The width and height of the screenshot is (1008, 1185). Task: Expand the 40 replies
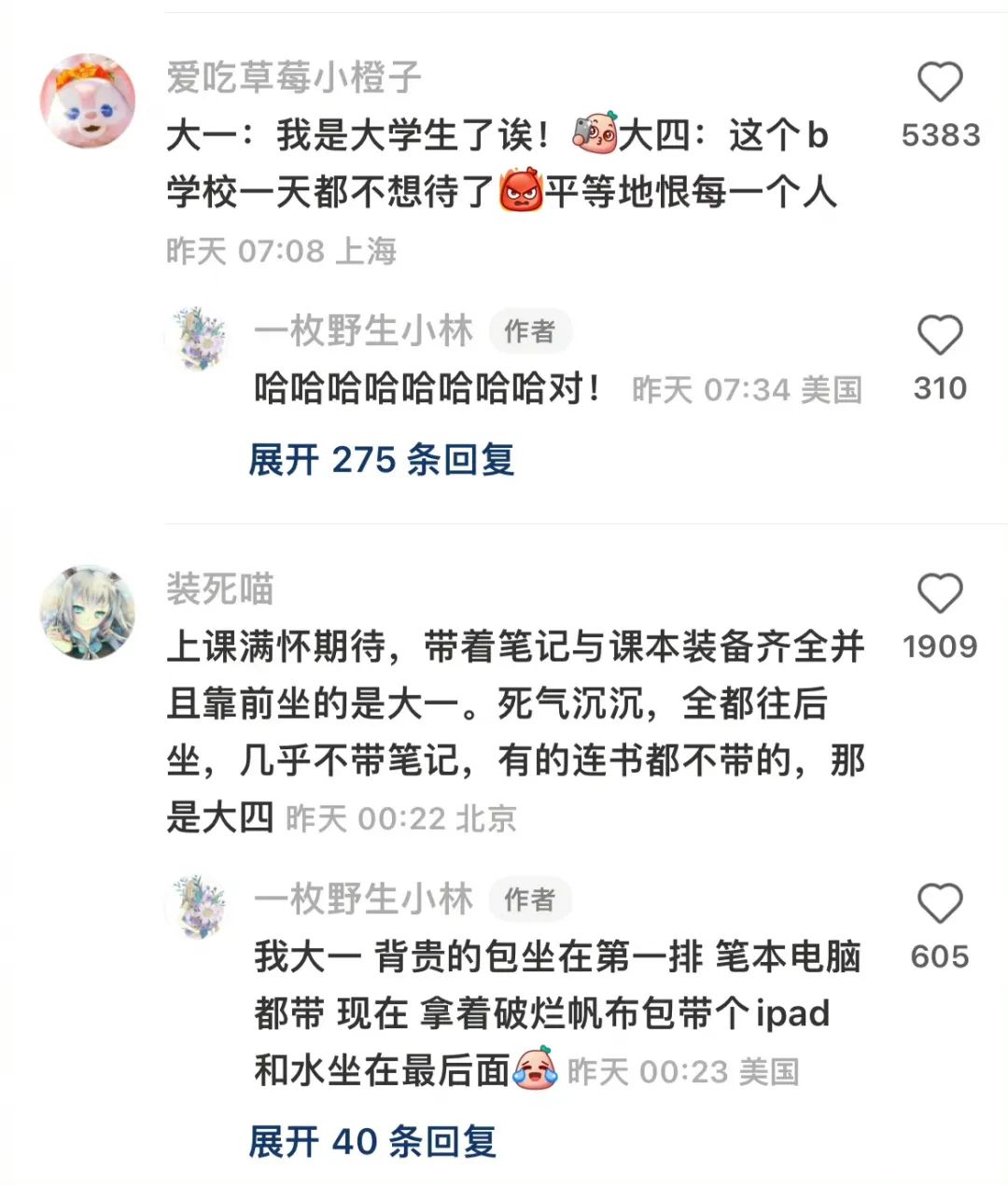click(371, 1141)
